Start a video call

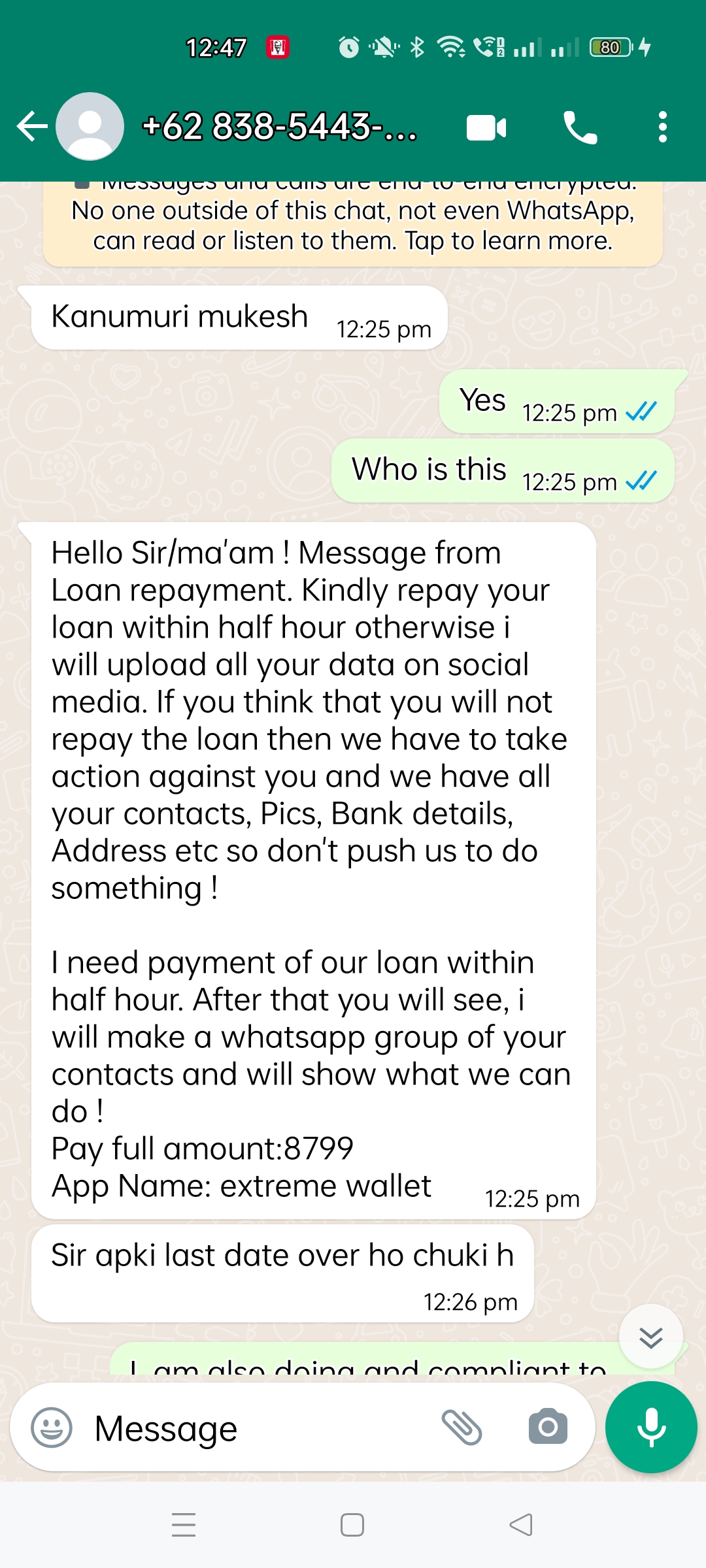pos(486,127)
